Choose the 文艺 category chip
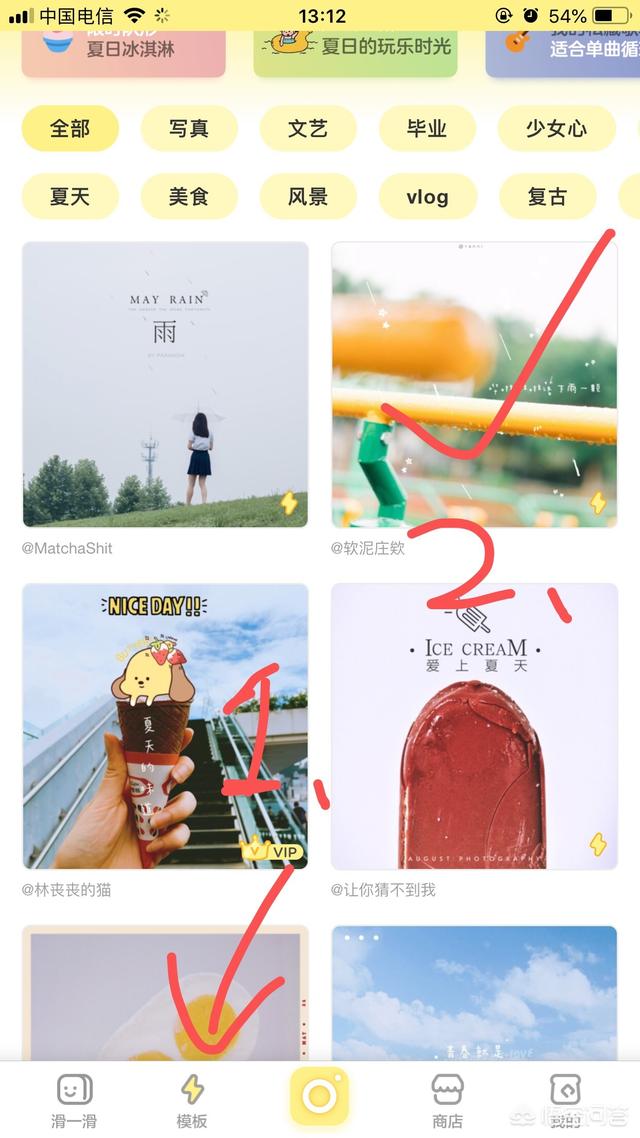 click(x=308, y=128)
